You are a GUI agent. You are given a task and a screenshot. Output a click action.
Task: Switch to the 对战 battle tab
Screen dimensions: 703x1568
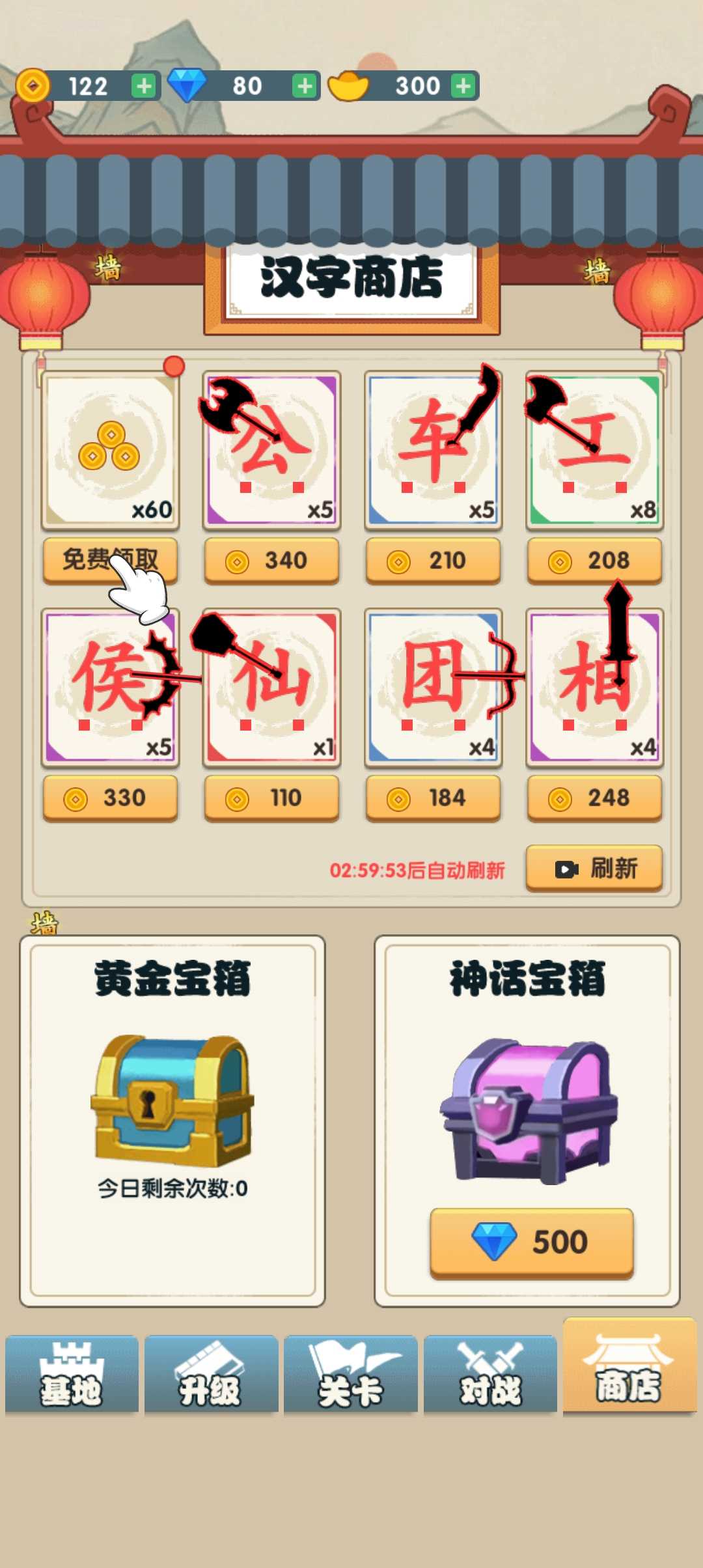(490, 1374)
